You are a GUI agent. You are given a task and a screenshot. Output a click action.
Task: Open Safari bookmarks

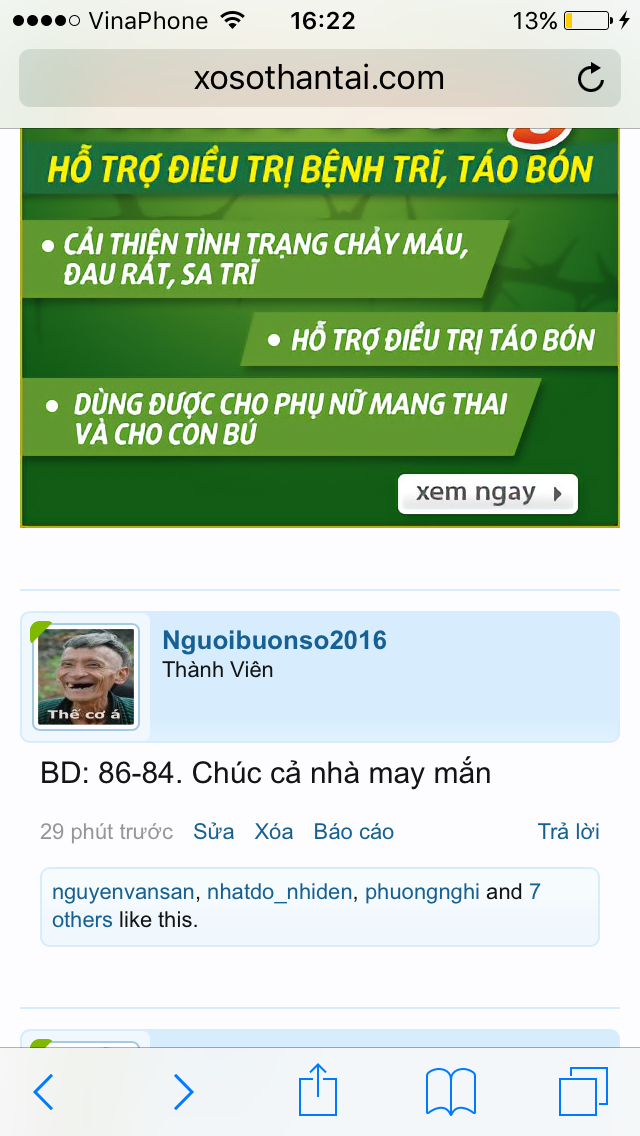(451, 1092)
